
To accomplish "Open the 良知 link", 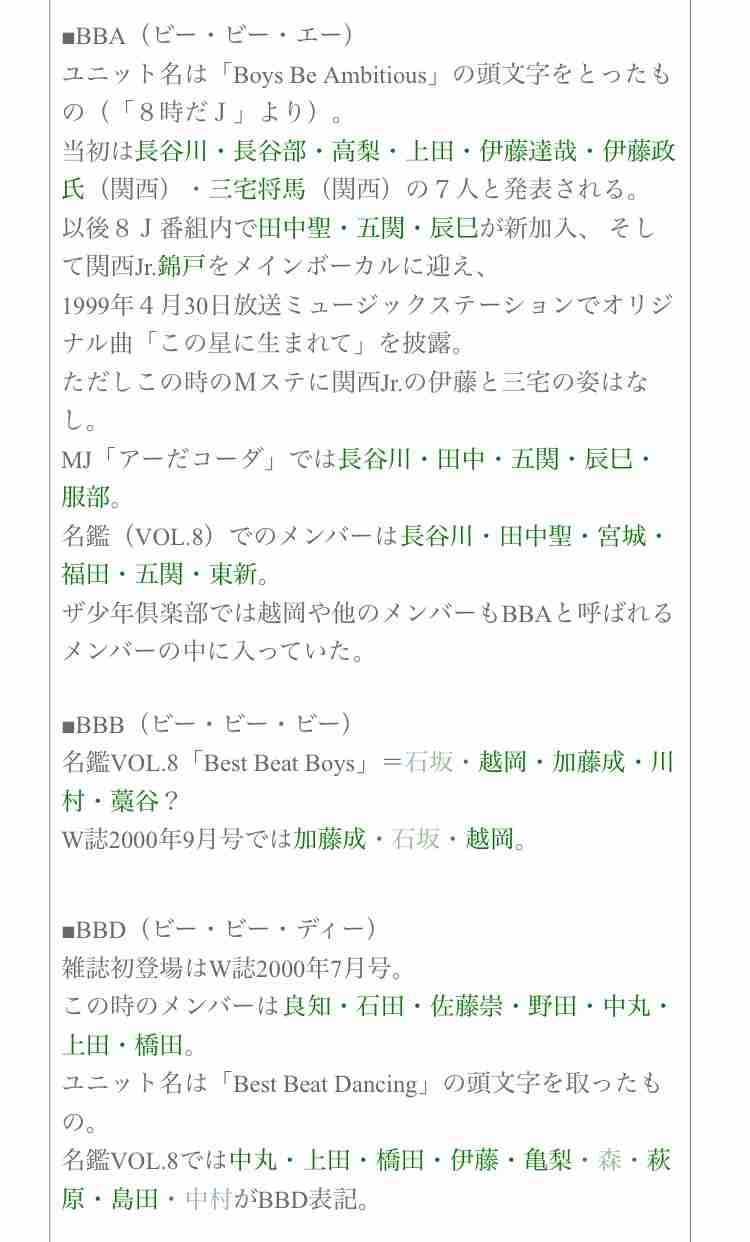I will click(x=307, y=1007).
